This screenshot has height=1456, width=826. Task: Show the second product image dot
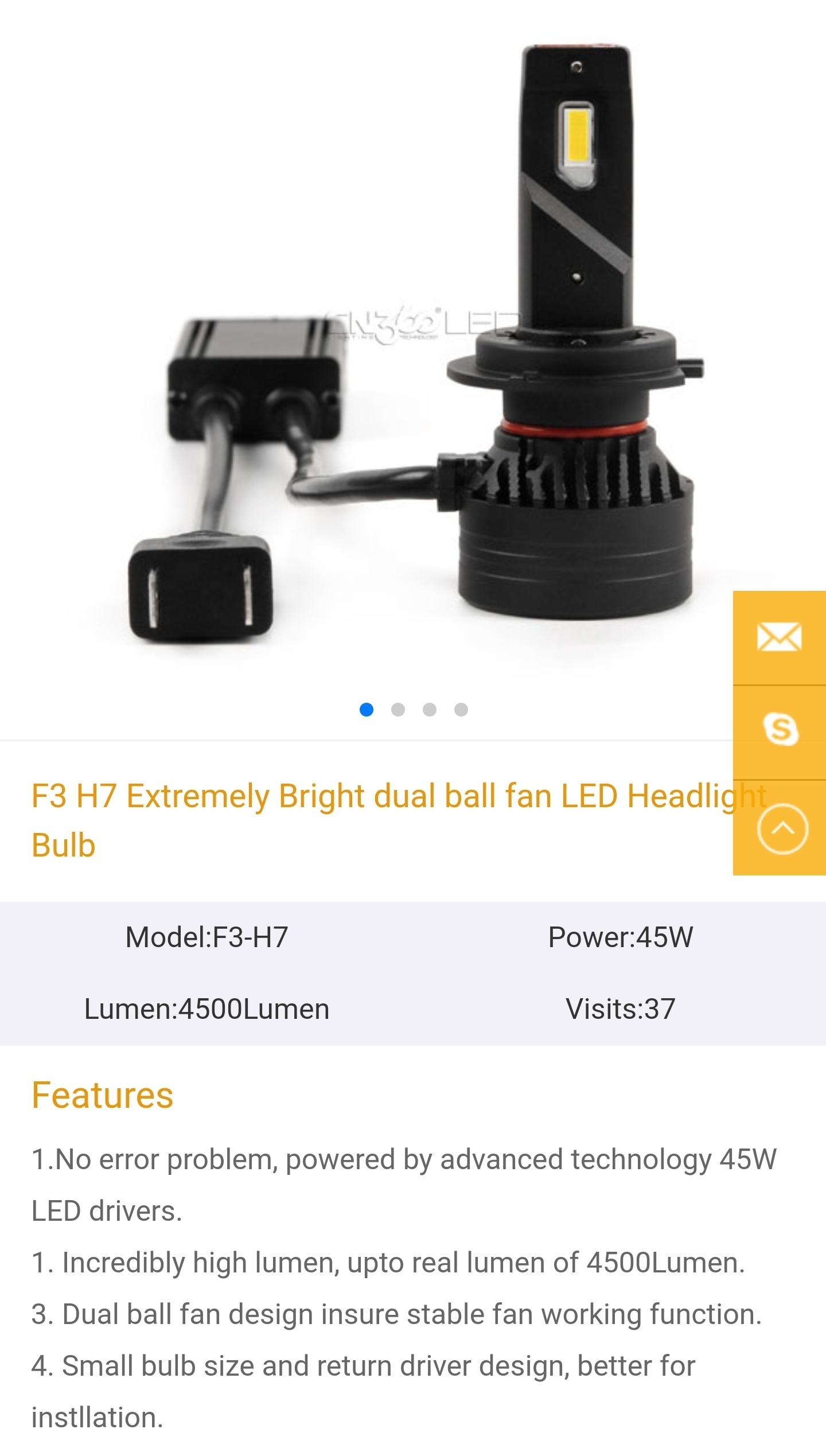398,710
